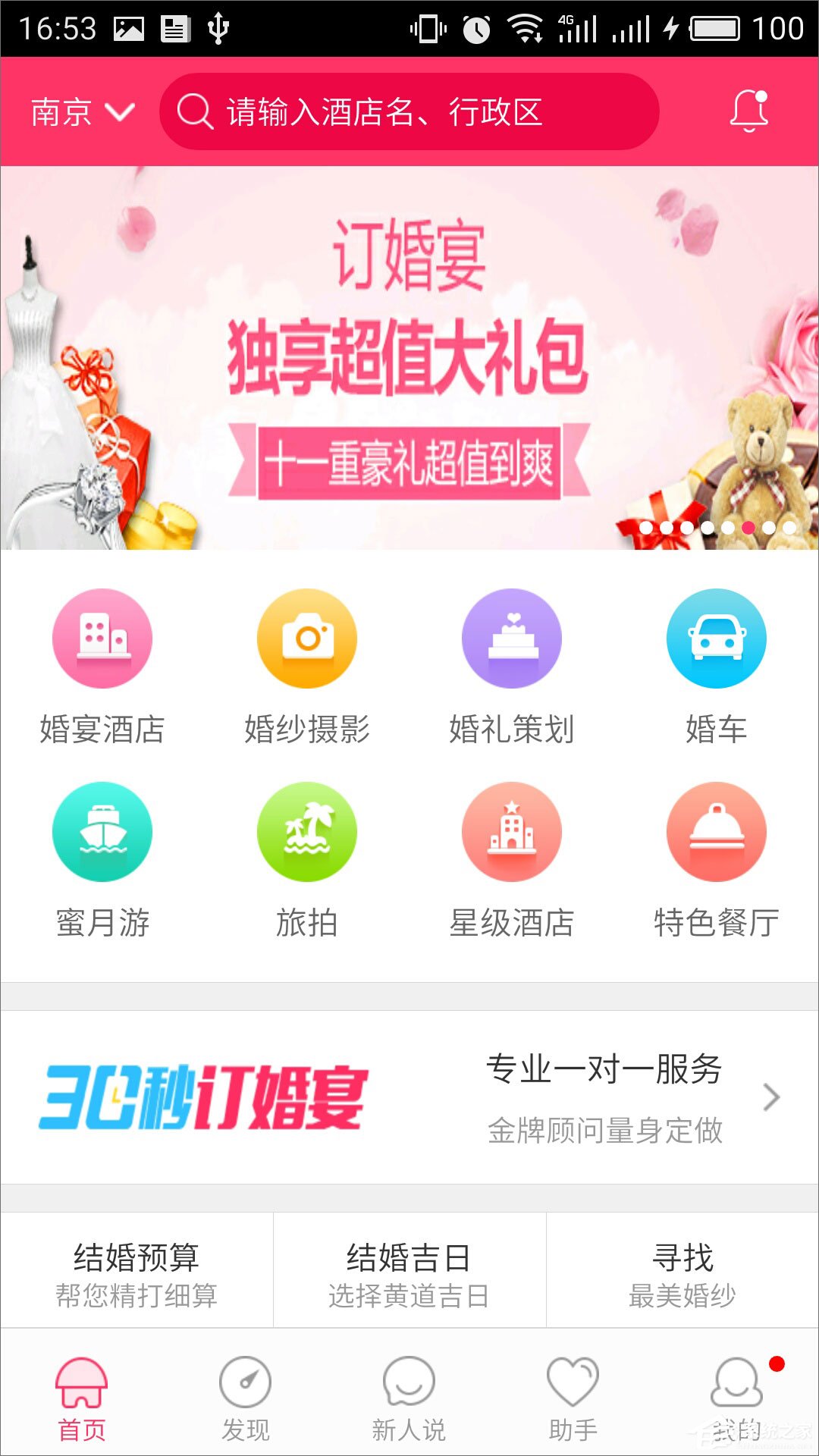Open the 订婚宴 gift pack banner
This screenshot has width=819, height=1456.
coord(409,358)
